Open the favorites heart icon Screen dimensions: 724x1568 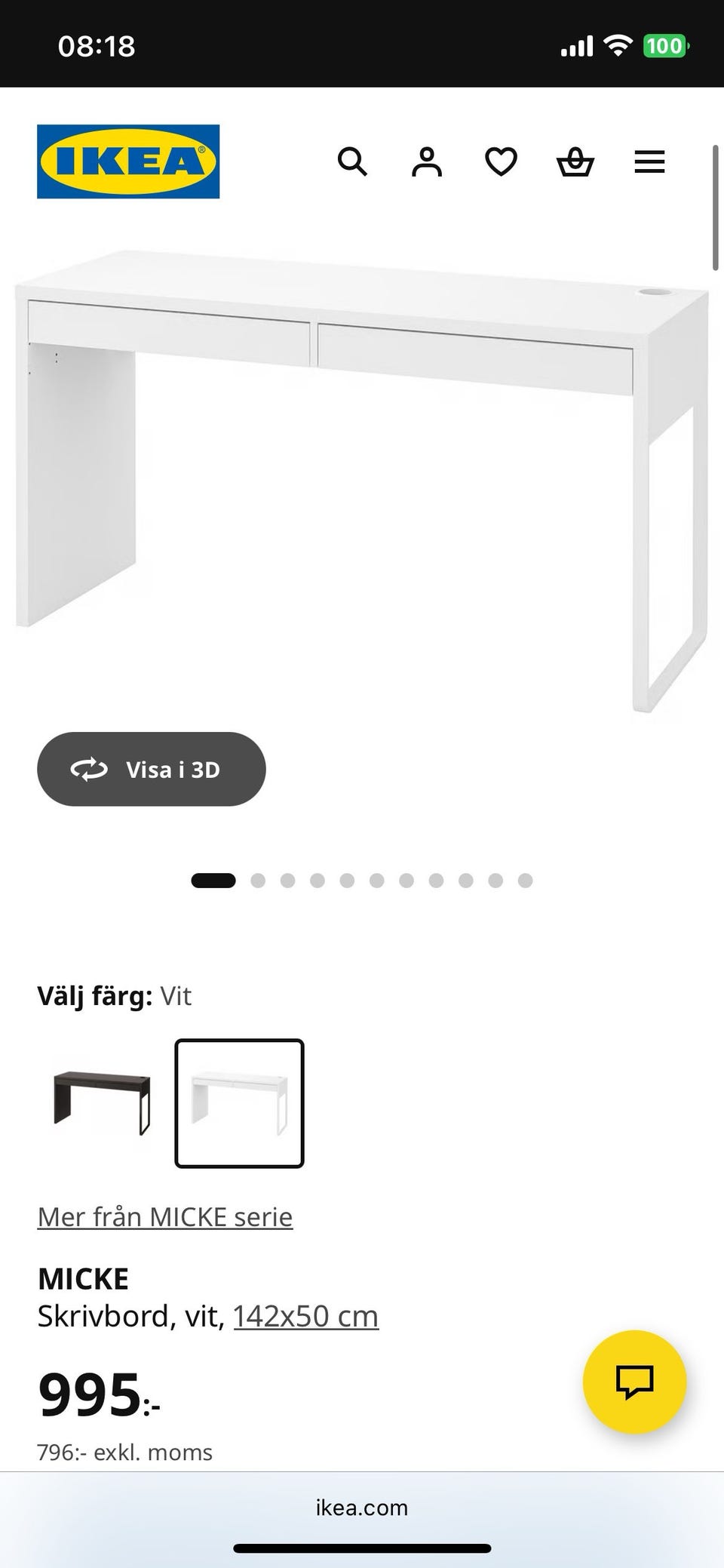pyautogui.click(x=500, y=161)
